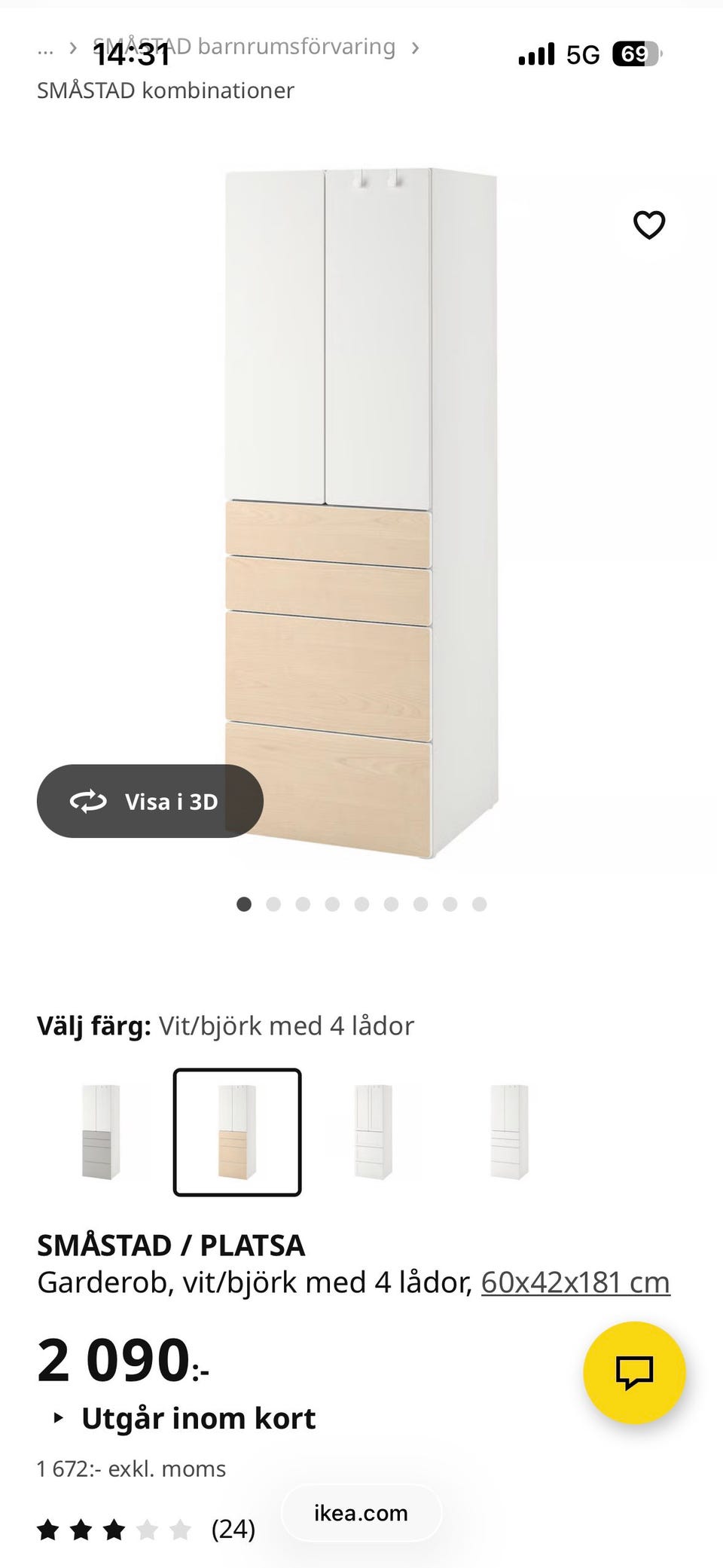Expand the Utgår inom kort notice
The width and height of the screenshot is (723, 1568).
(x=199, y=1418)
